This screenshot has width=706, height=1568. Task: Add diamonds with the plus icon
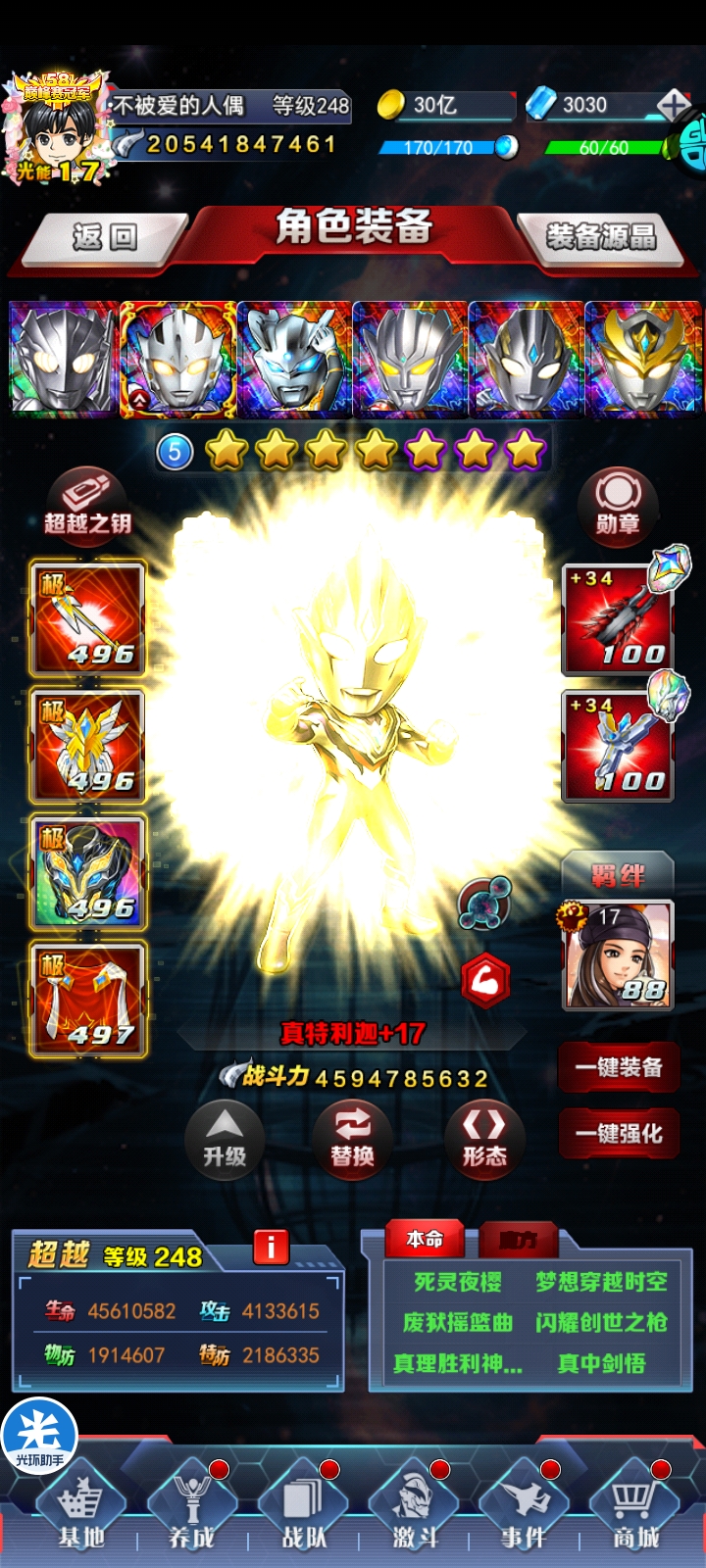coord(675,104)
